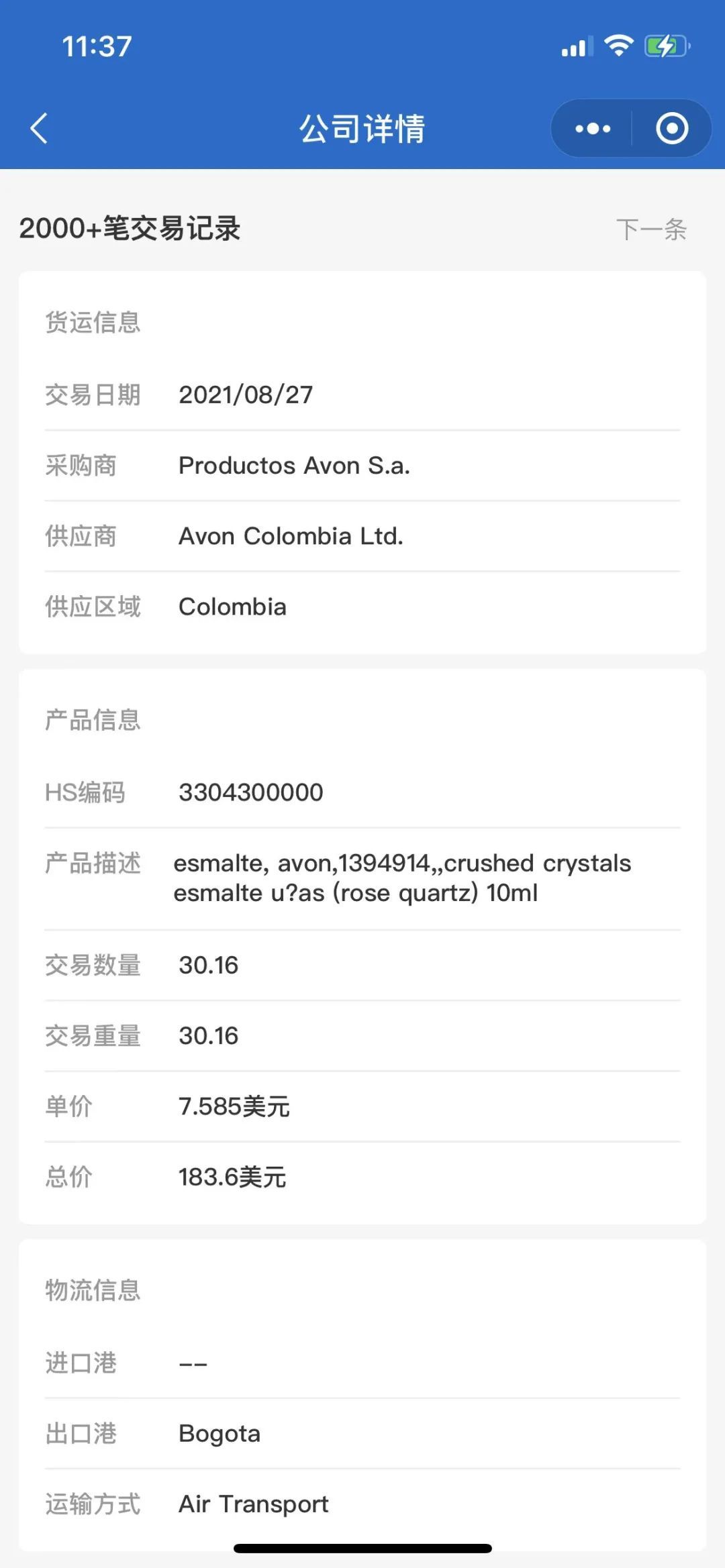
Task: Open the mini program more-options menu
Action: [593, 128]
